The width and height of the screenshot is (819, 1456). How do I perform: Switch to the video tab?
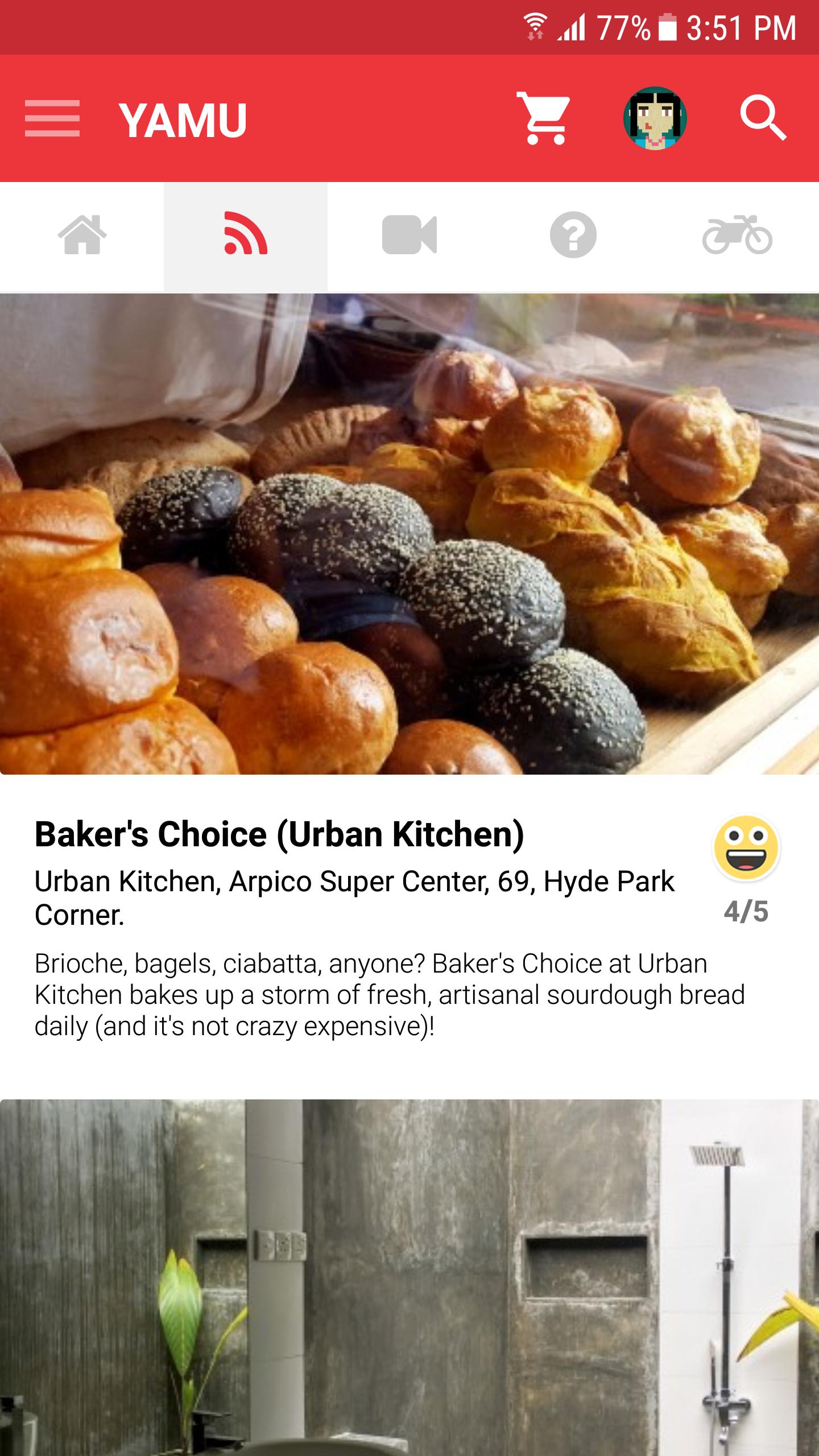(409, 235)
